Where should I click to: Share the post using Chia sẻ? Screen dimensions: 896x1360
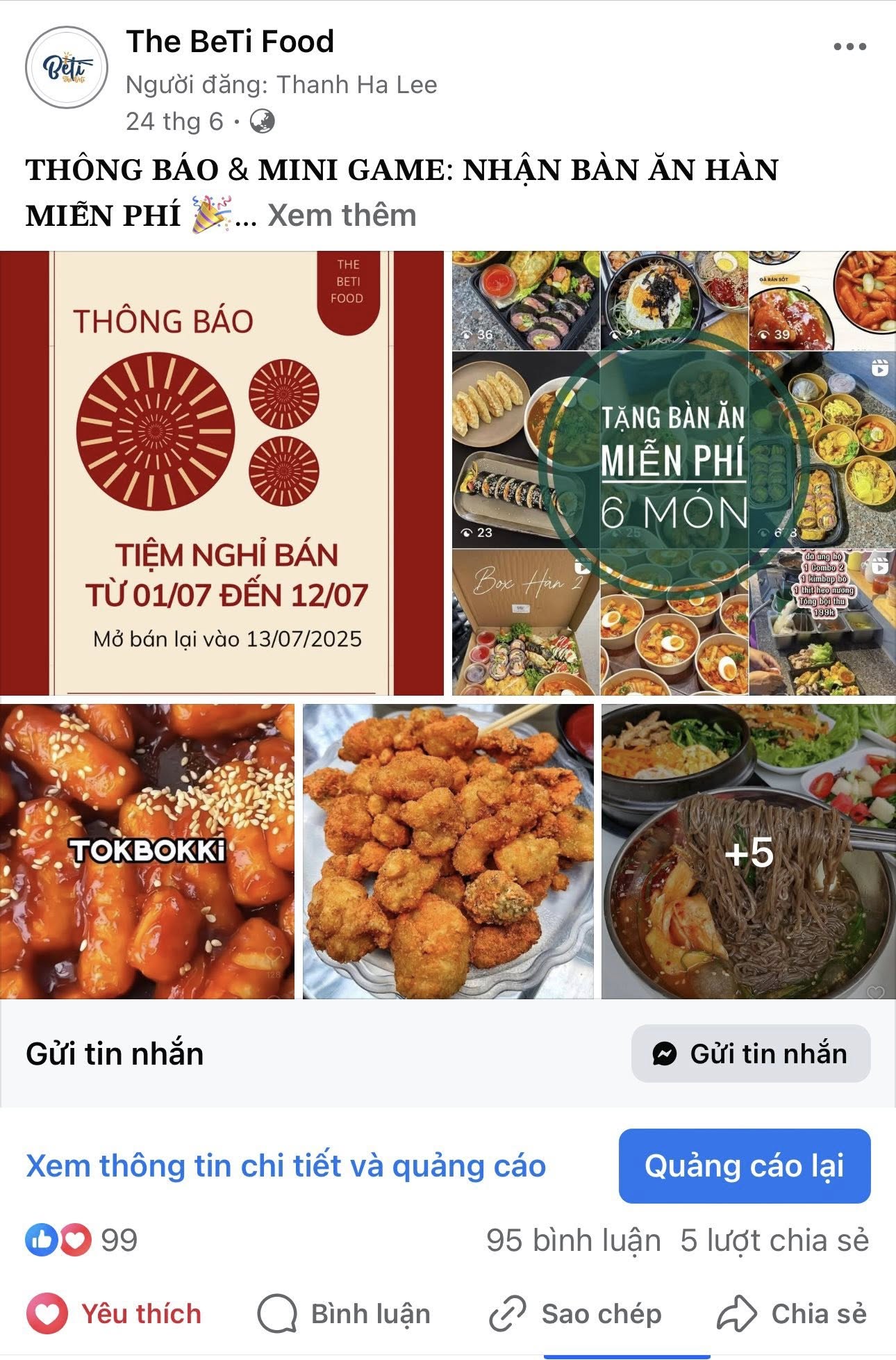pyautogui.click(x=793, y=1314)
